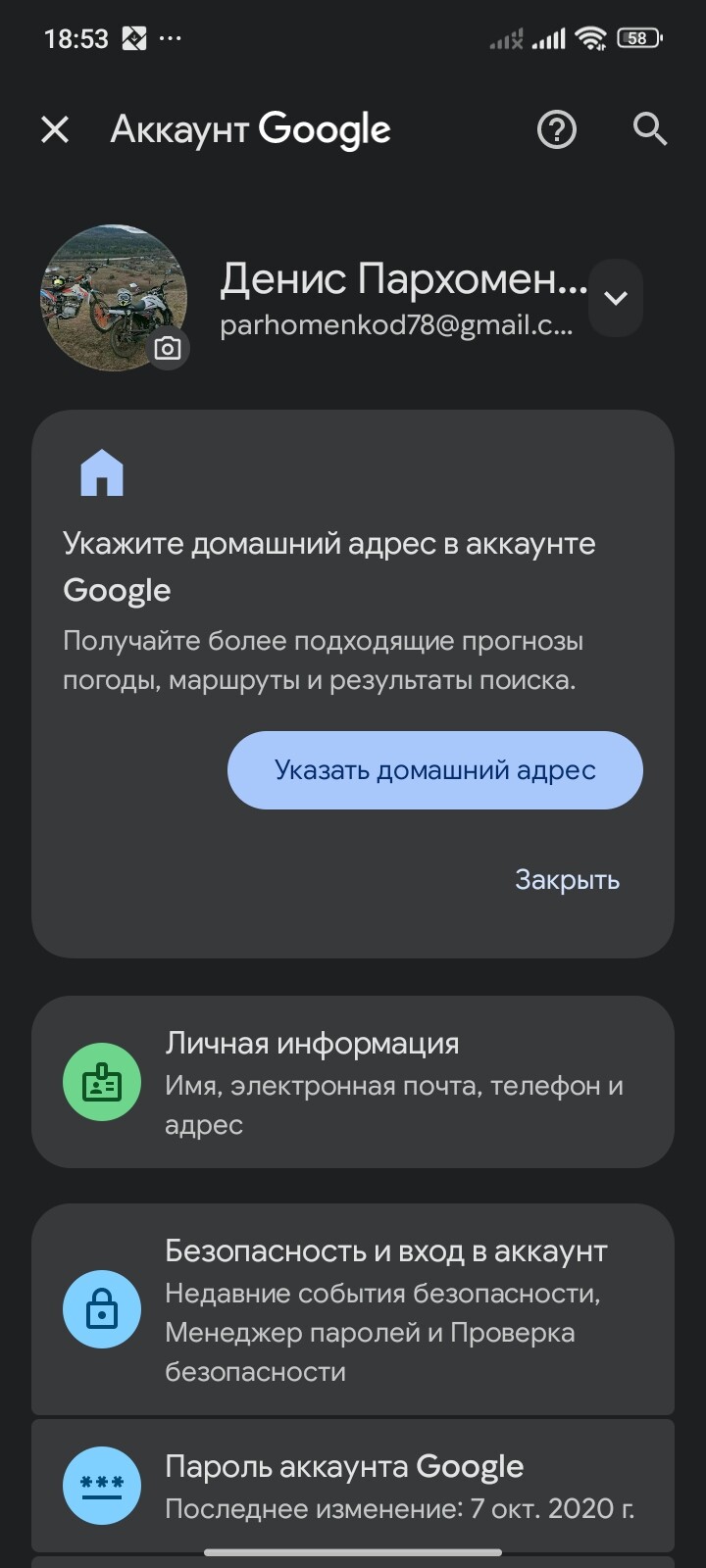
Task: Tap "Указать домашний адрес" button
Action: (434, 770)
